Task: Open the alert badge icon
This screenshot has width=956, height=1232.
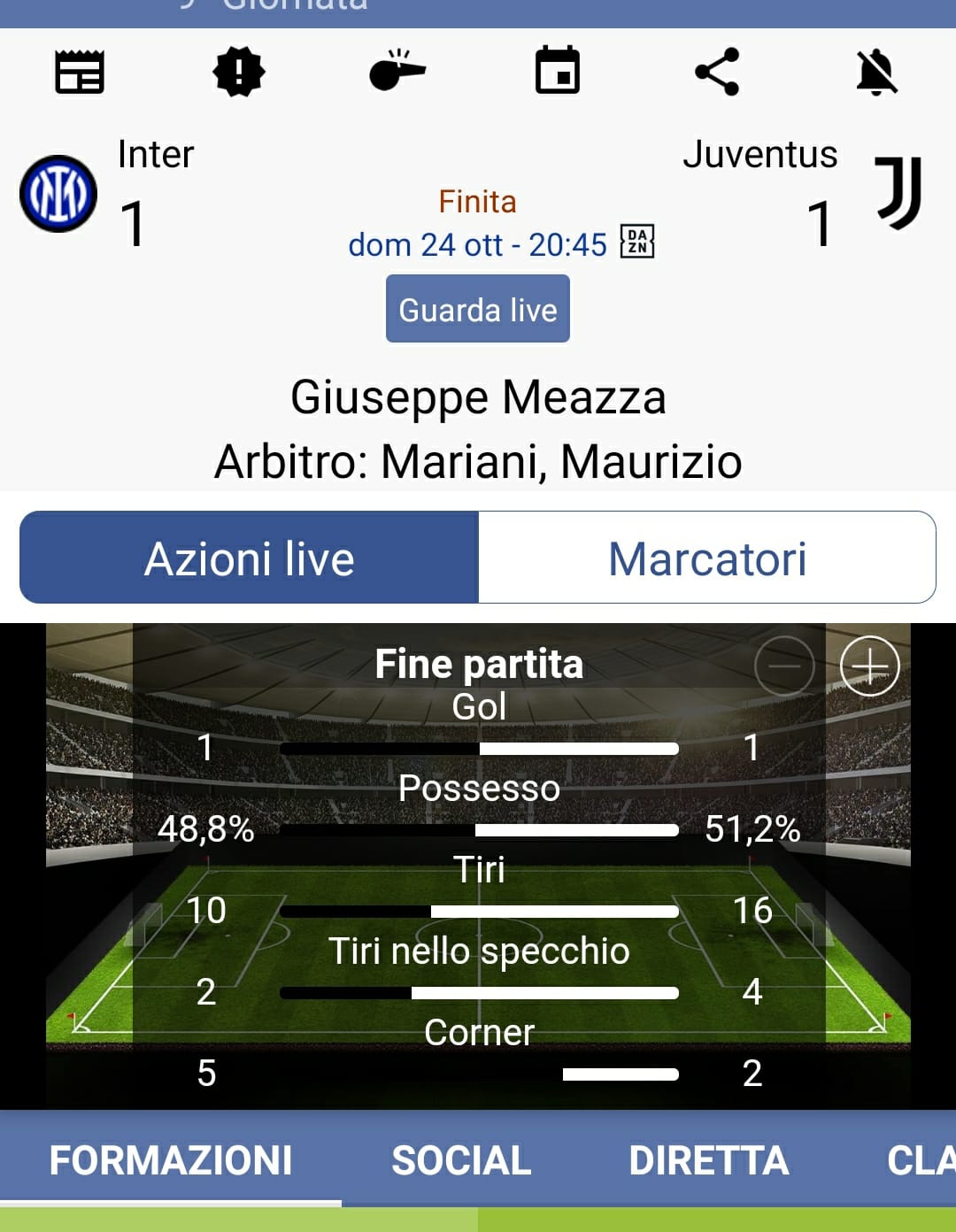Action: pyautogui.click(x=239, y=72)
